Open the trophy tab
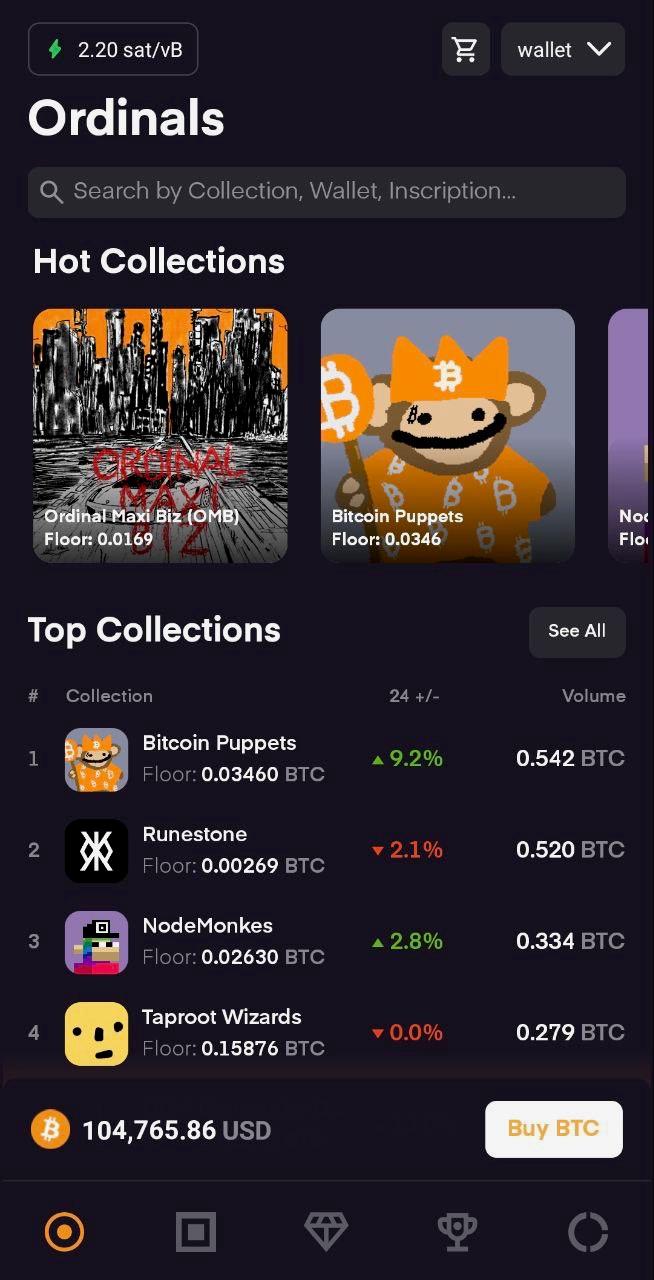Viewport: 654px width, 1280px height. point(457,1232)
